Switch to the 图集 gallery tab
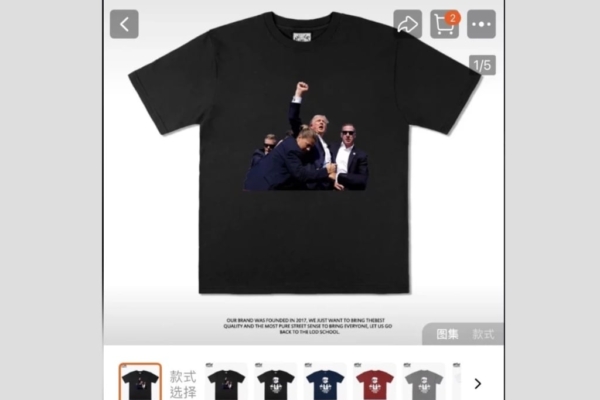Image resolution: width=600 pixels, height=400 pixels. coord(447,334)
